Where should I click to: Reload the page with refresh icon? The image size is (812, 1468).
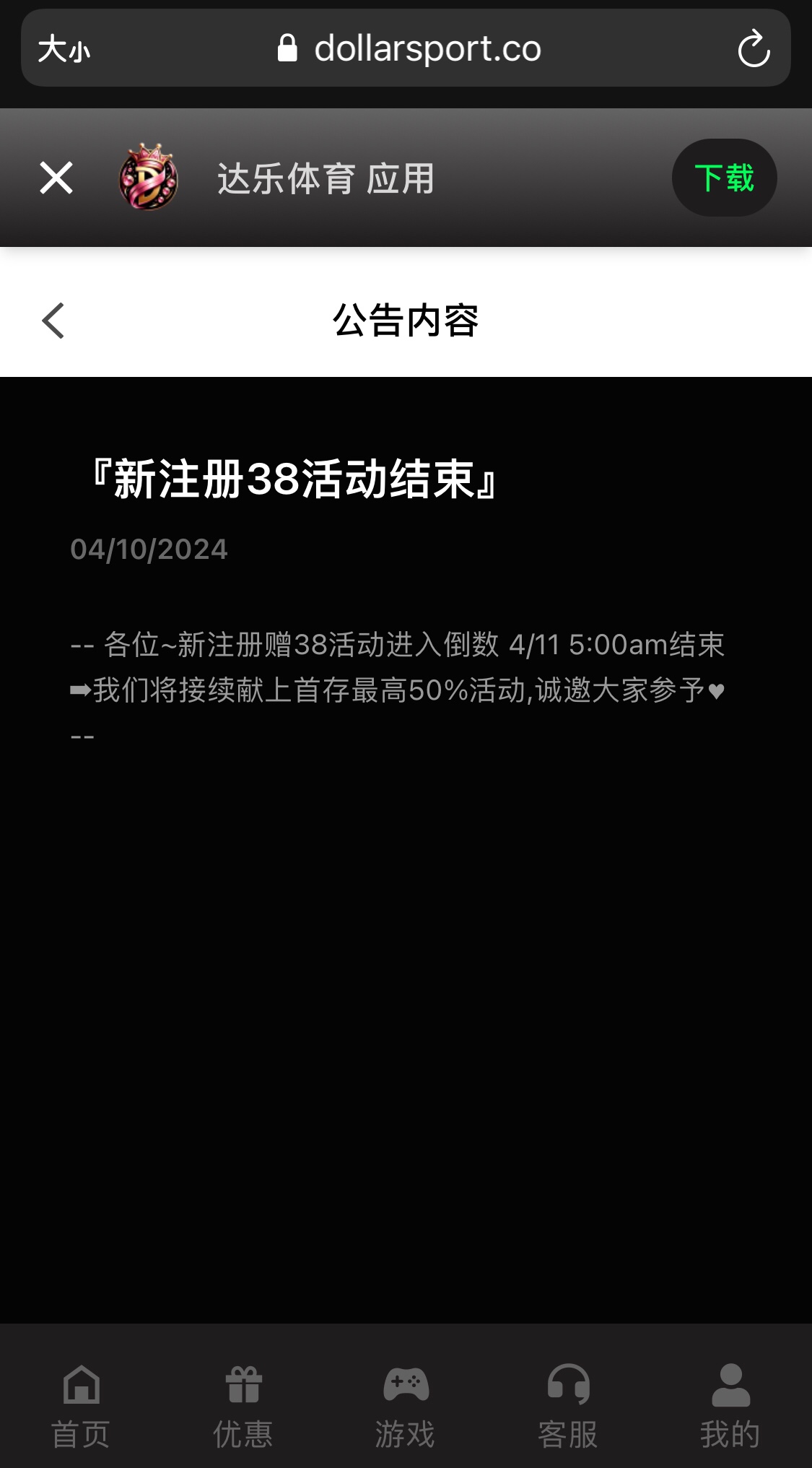[753, 48]
